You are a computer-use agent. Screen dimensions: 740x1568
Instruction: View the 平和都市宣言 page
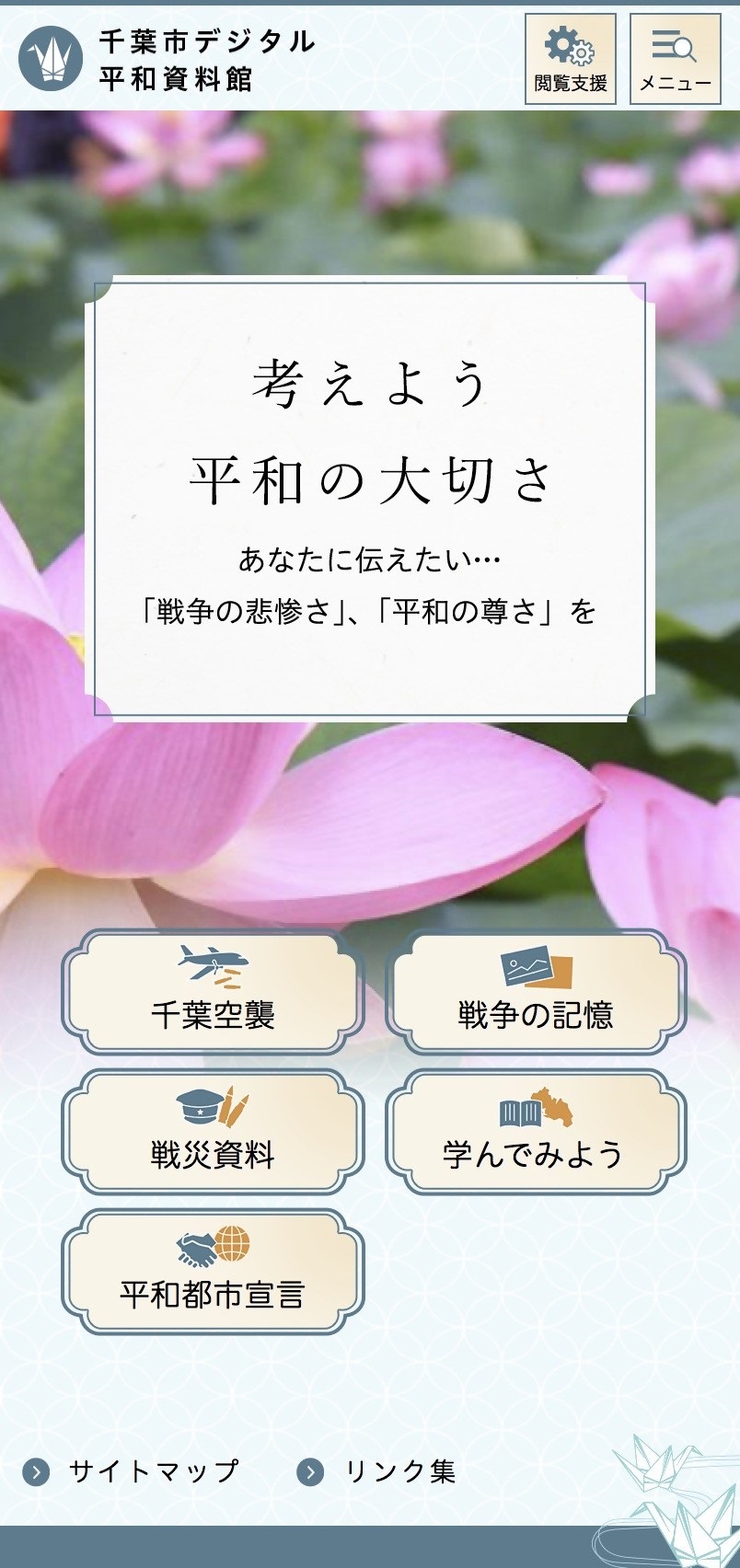[214, 1272]
